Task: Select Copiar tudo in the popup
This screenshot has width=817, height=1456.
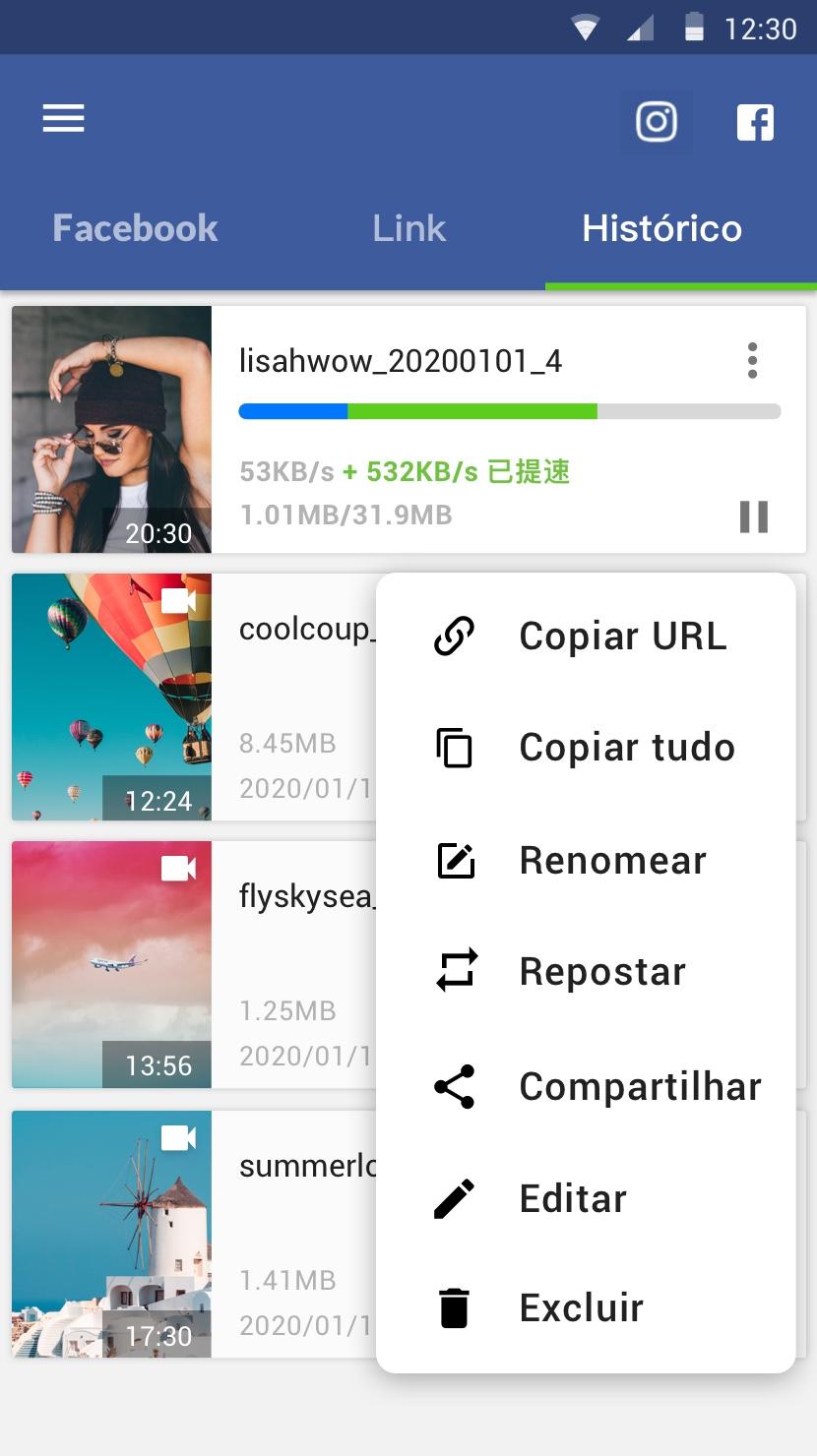Action: (586, 748)
